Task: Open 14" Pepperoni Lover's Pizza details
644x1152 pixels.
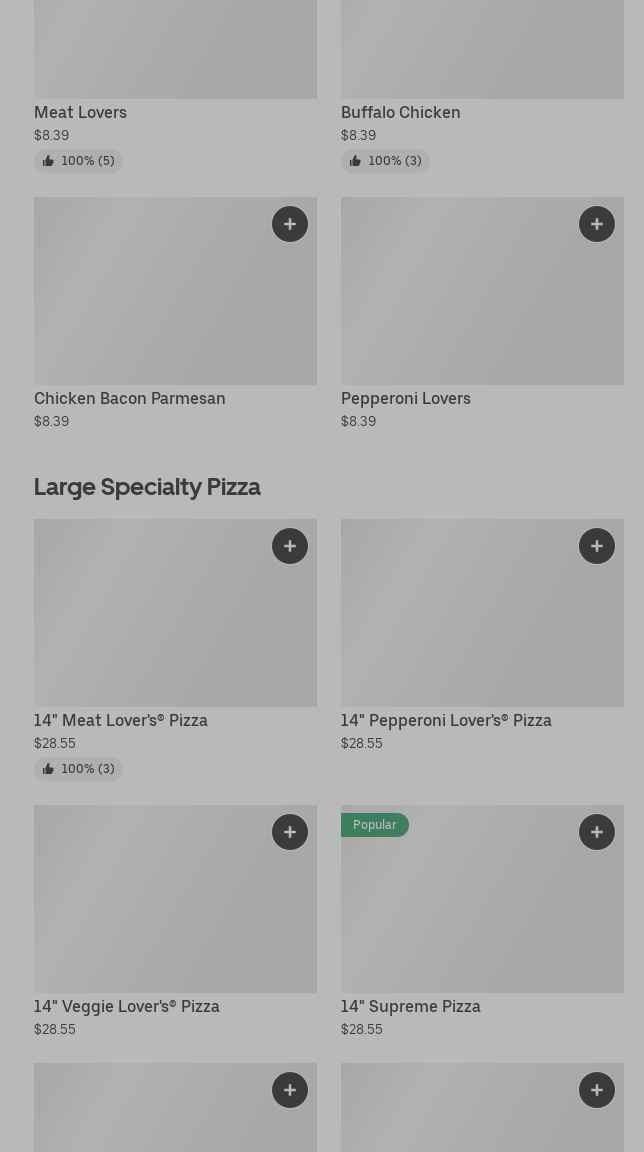Action: click(446, 720)
